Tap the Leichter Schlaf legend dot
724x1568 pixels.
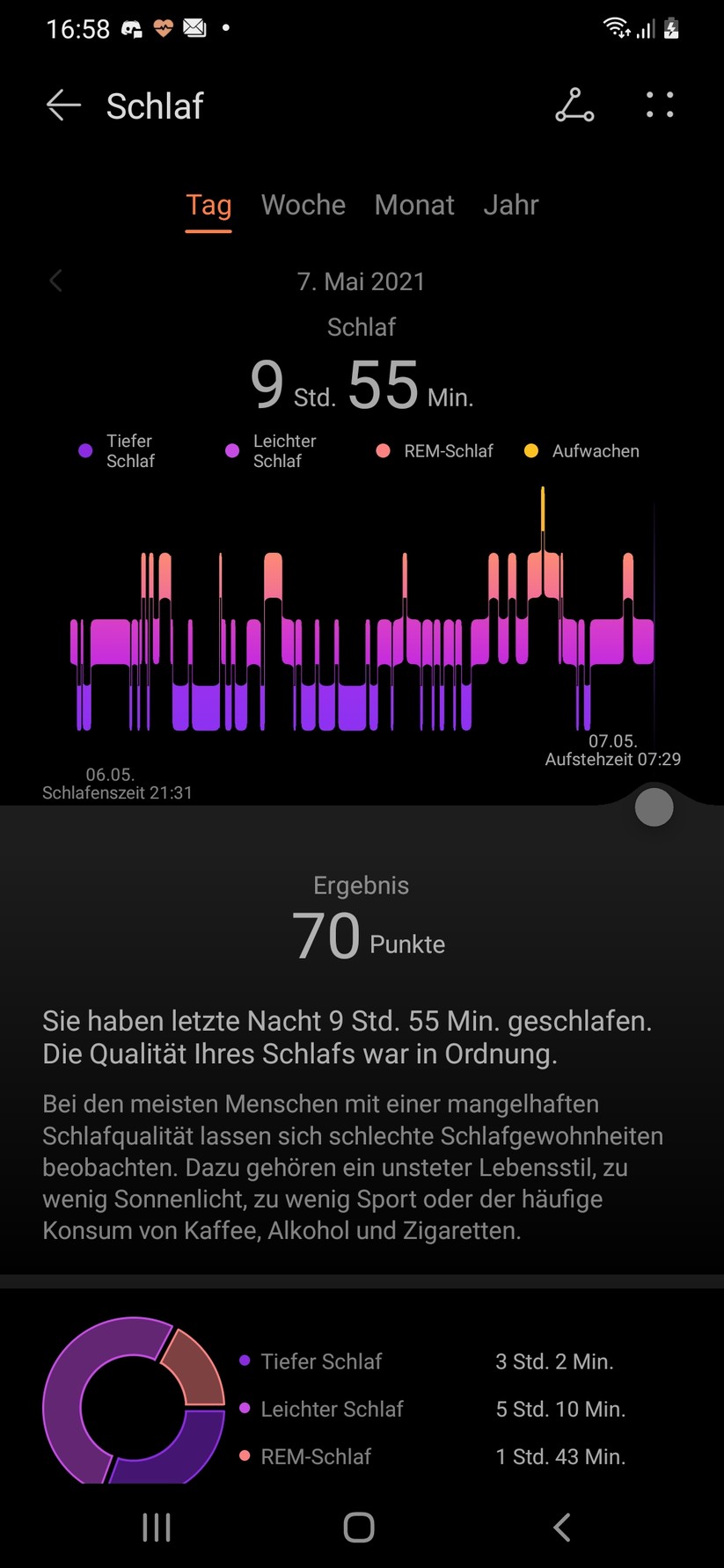pos(231,450)
